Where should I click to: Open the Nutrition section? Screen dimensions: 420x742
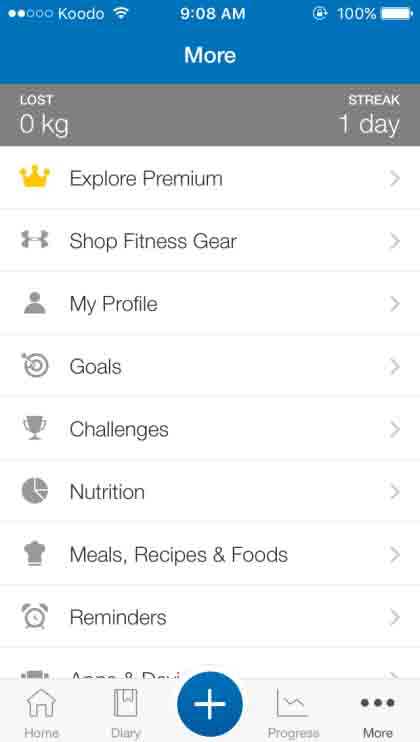tap(210, 491)
